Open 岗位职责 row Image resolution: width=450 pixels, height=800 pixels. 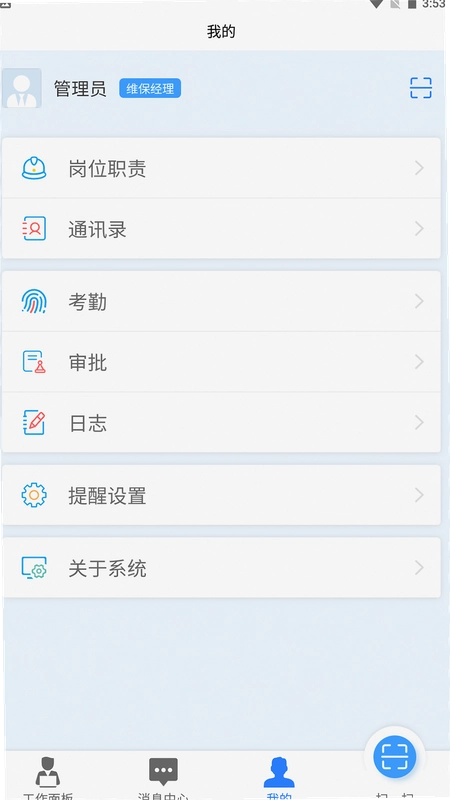tap(221, 168)
